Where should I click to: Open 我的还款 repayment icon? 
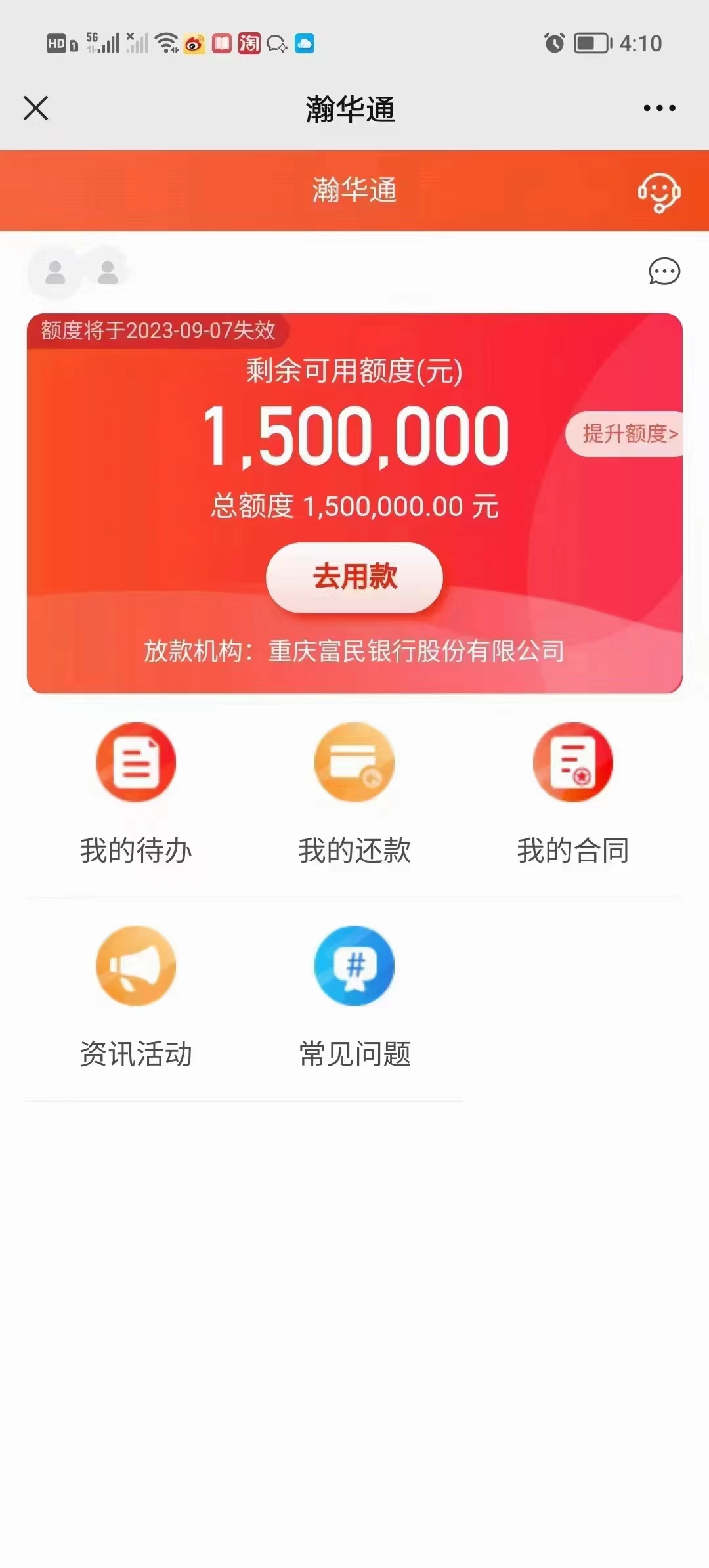pos(354,762)
